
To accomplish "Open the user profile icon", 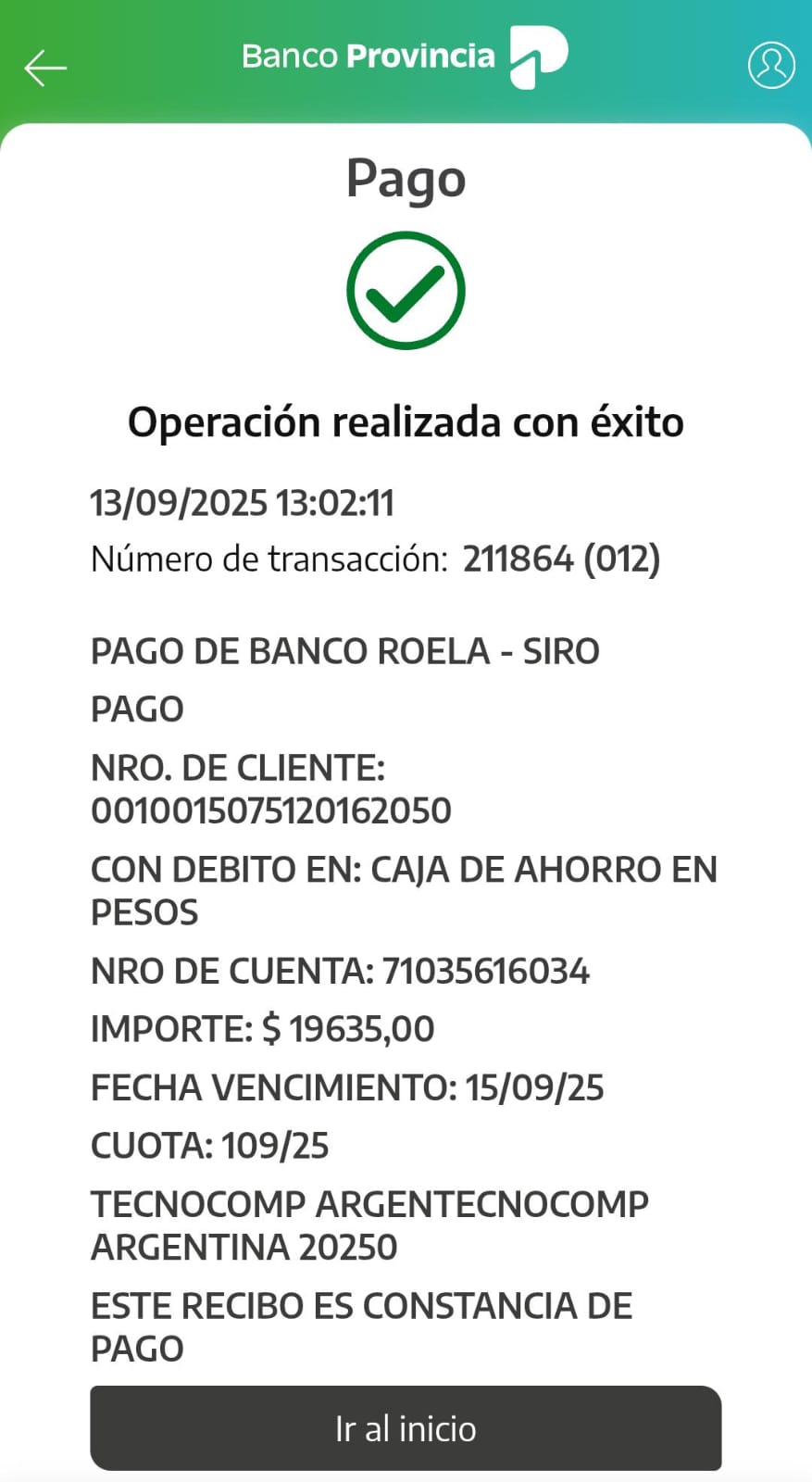I will [x=770, y=65].
